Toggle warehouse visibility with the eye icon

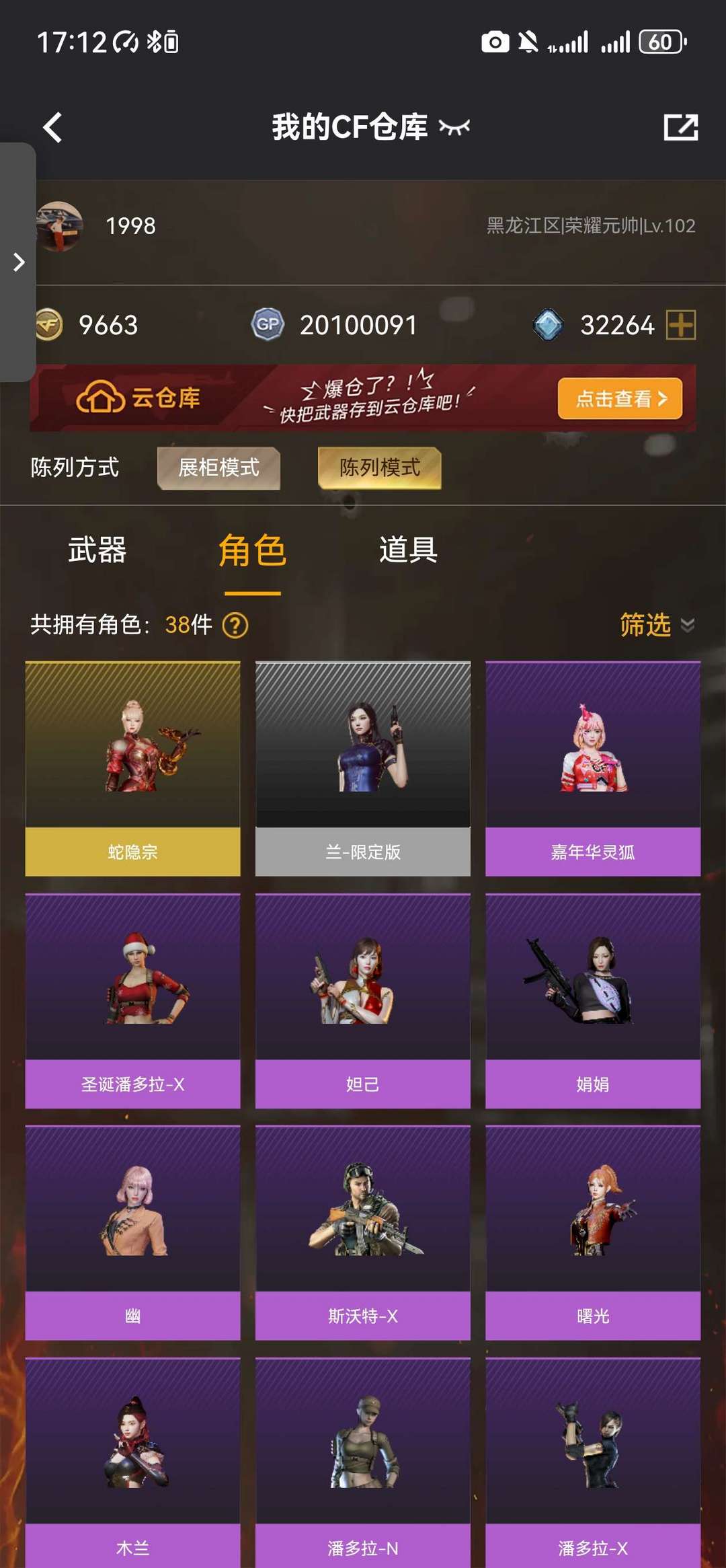pos(454,127)
